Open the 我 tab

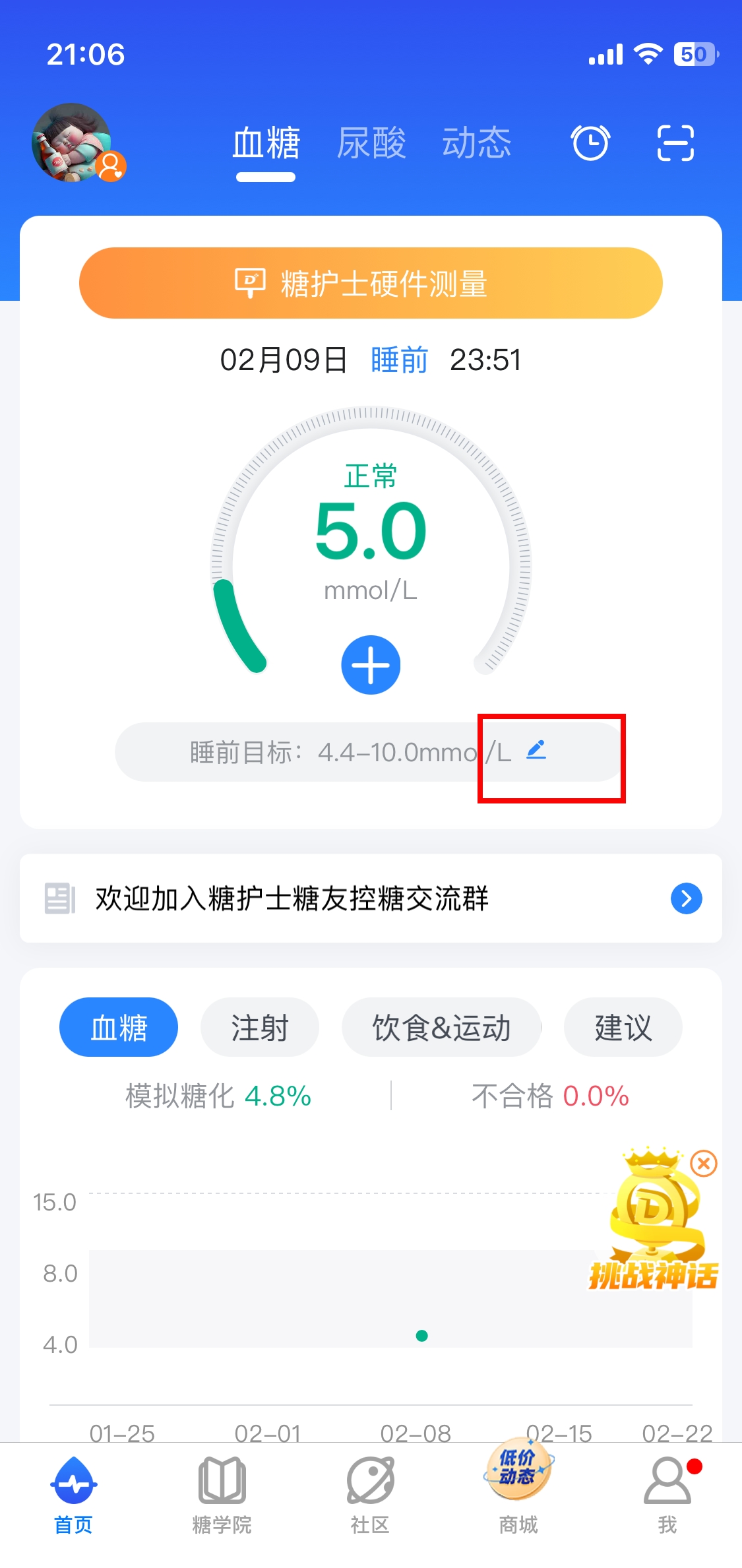point(667,1495)
